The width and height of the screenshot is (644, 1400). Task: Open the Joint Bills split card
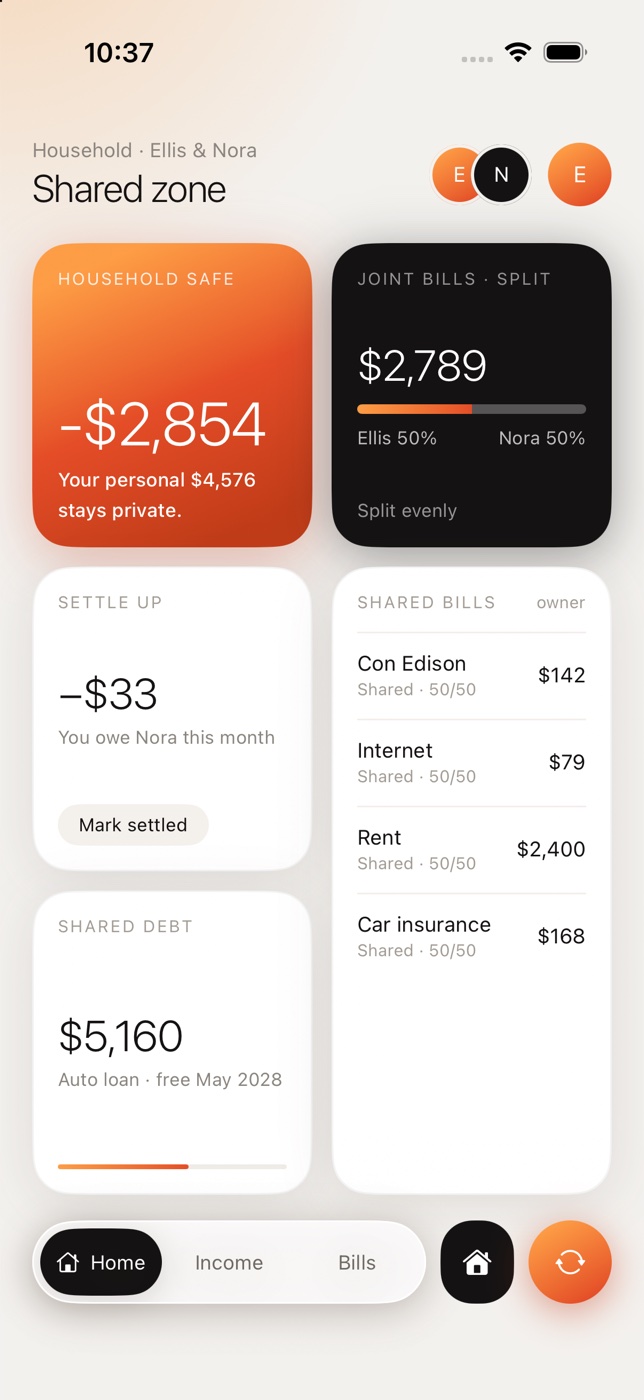click(471, 395)
